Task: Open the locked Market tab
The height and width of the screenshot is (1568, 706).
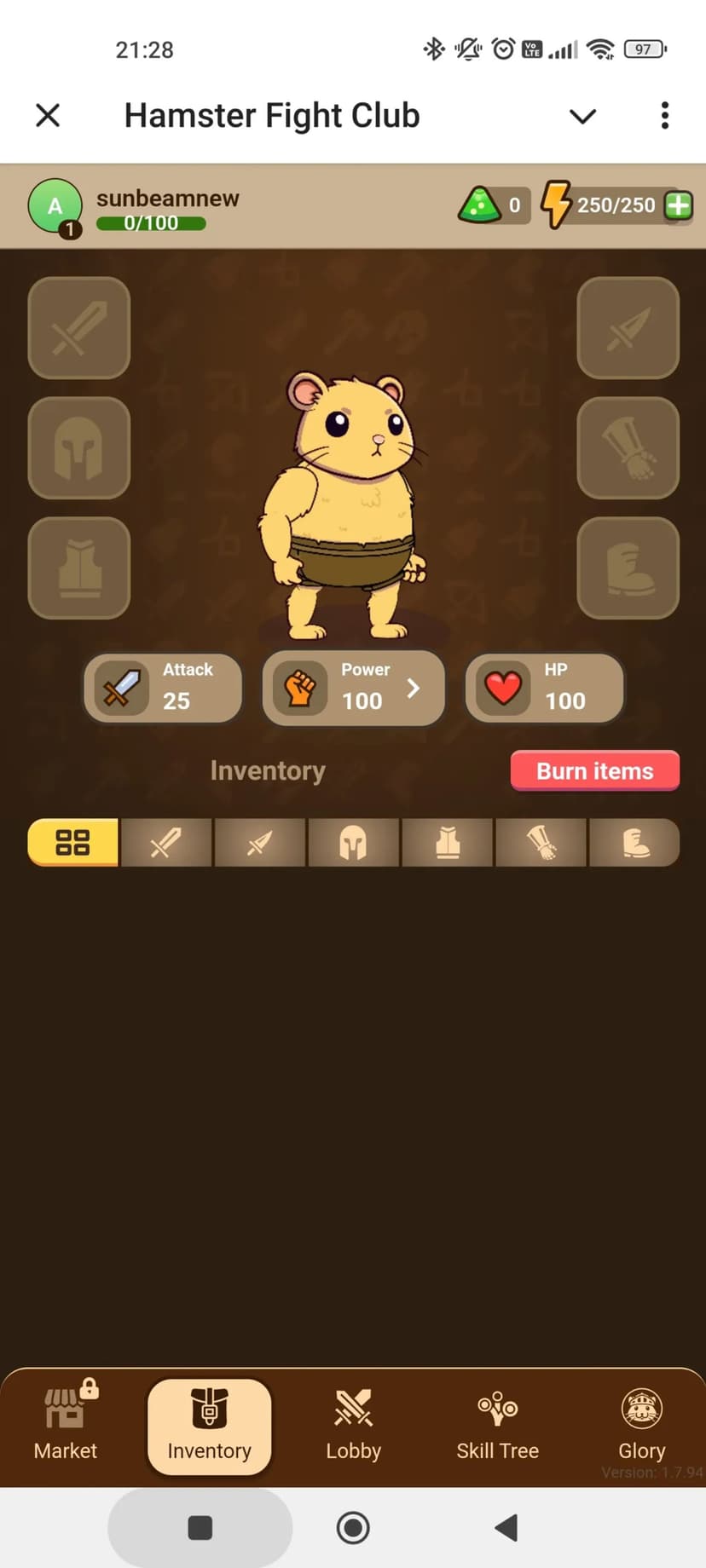Action: [66, 1426]
